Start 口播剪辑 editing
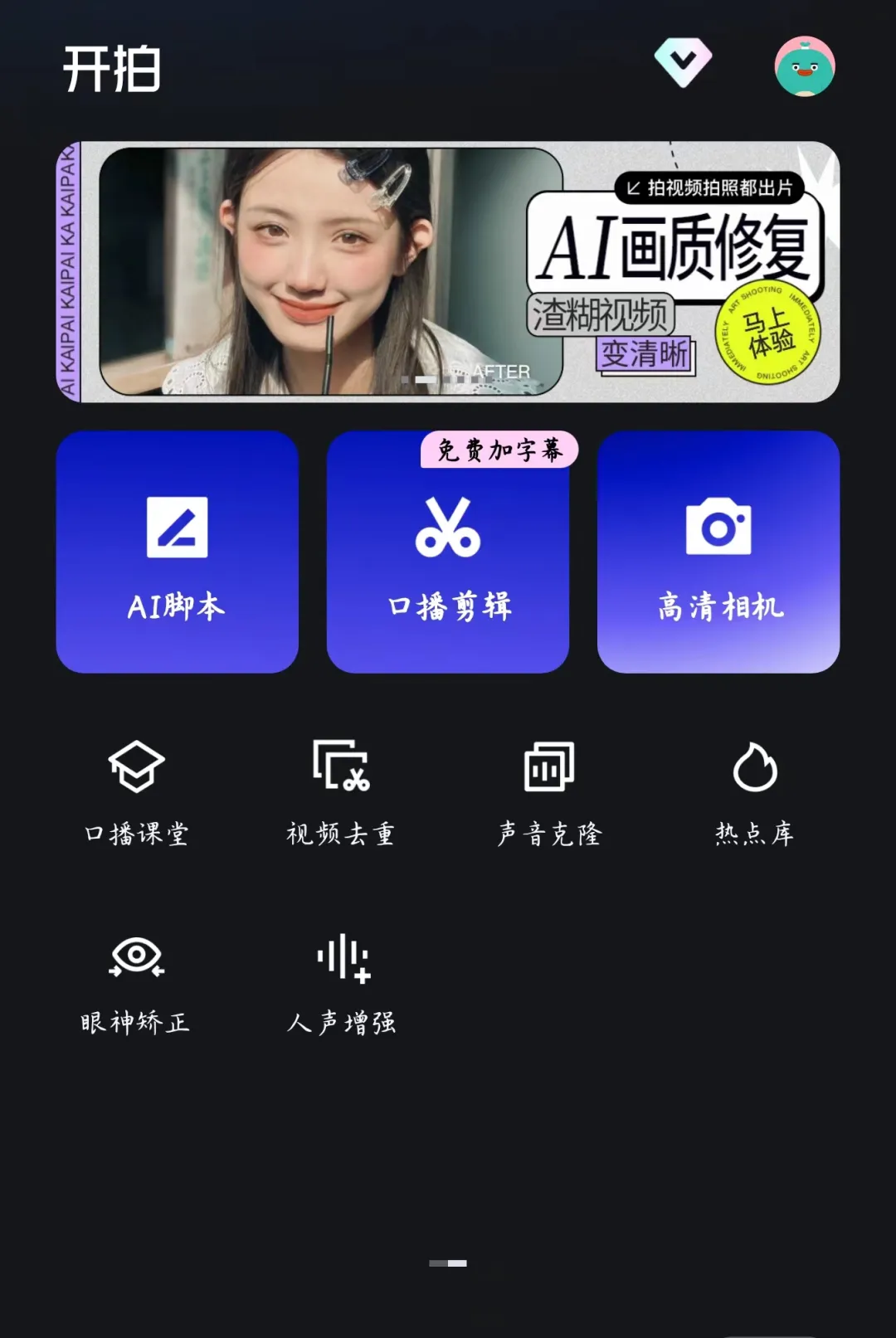 pos(448,552)
